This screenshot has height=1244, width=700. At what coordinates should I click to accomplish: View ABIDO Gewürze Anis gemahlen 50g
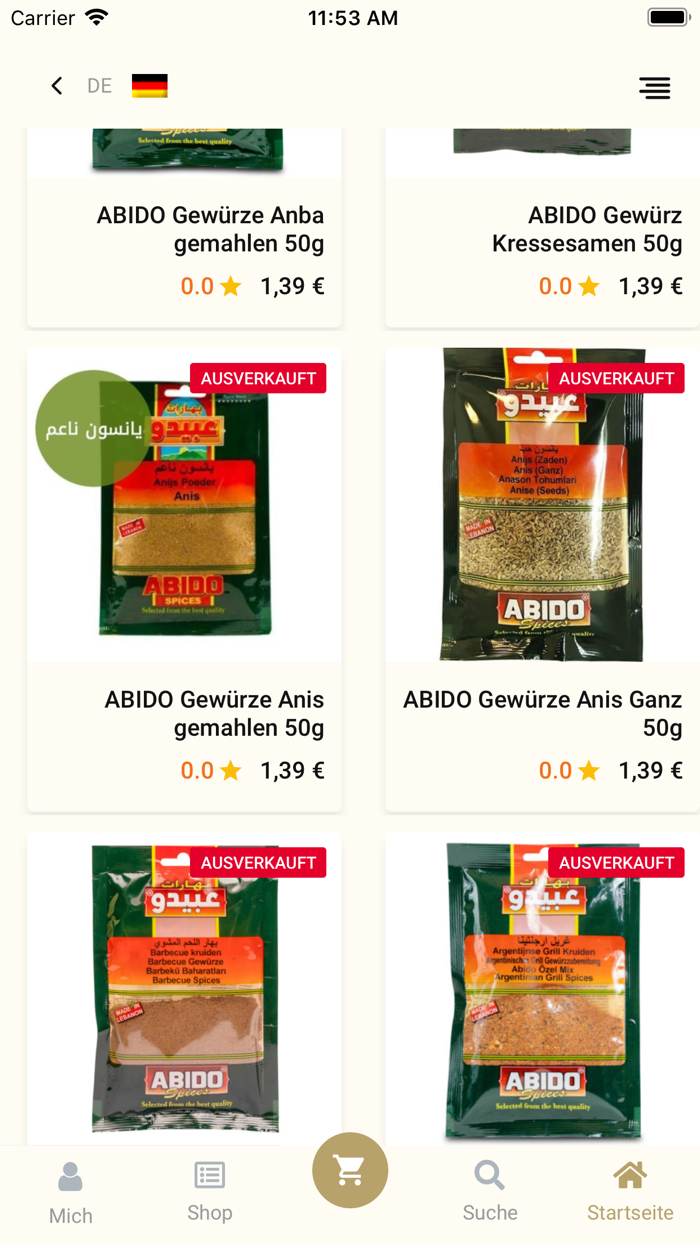184,580
